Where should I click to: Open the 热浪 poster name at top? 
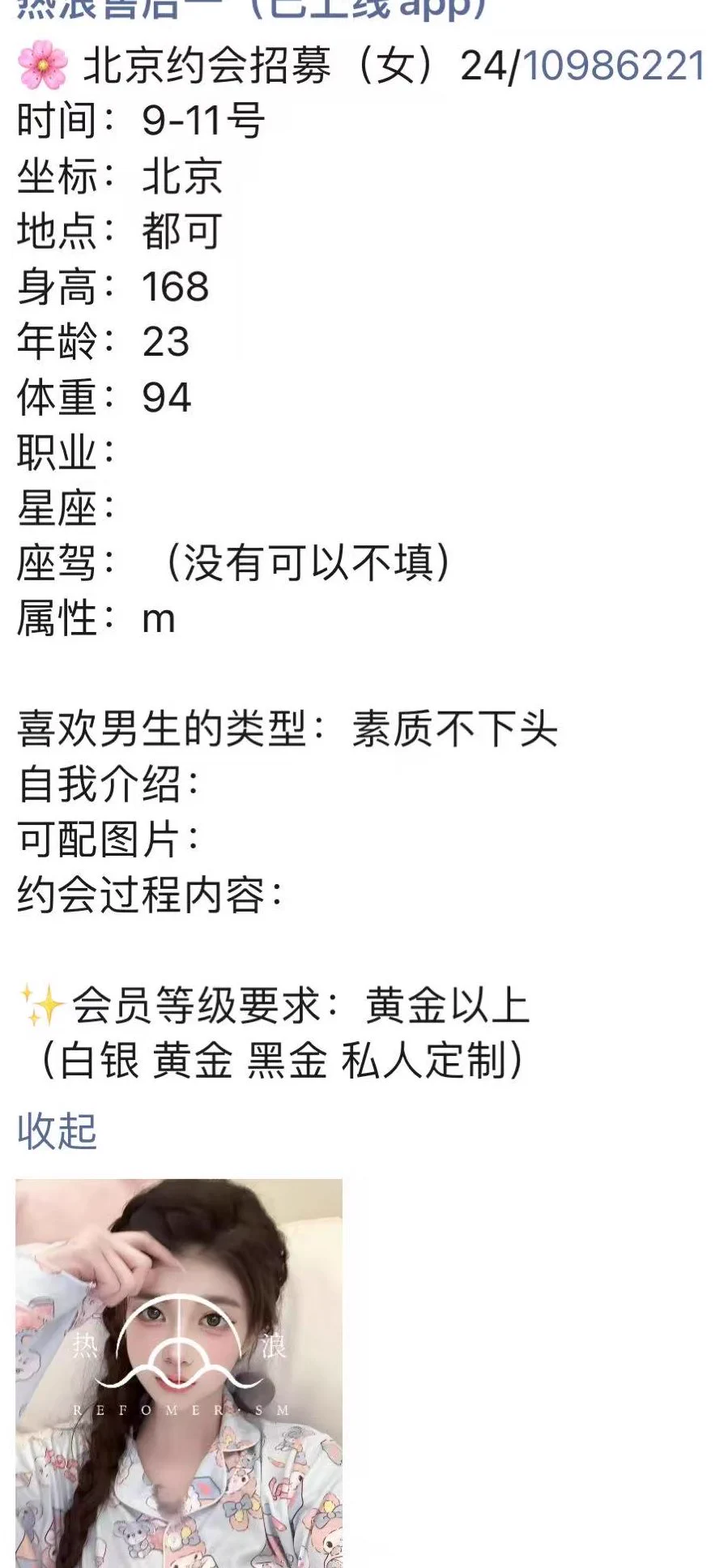tap(251, 8)
